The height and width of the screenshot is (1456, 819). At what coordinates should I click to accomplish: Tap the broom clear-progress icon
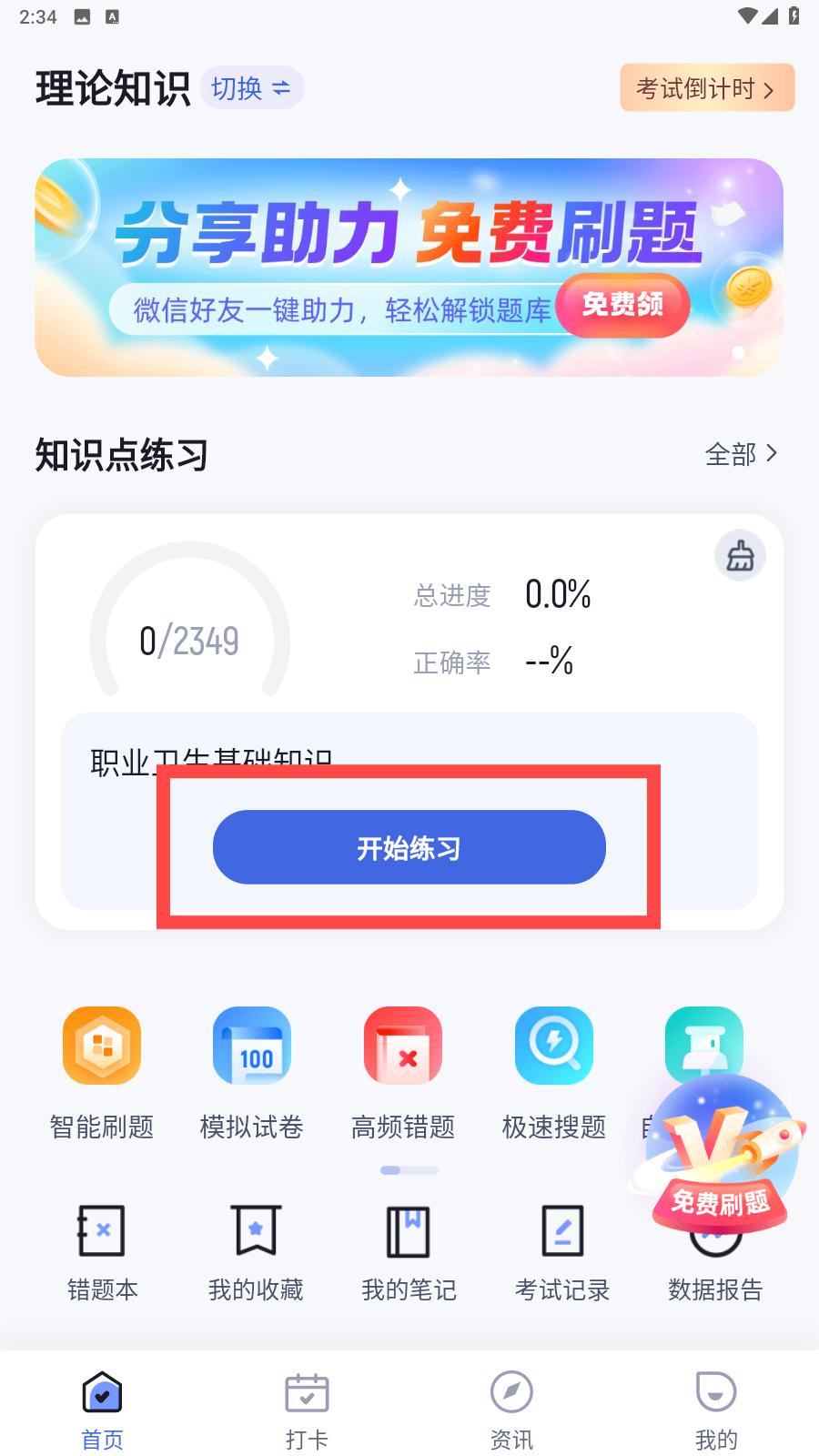pyautogui.click(x=740, y=556)
